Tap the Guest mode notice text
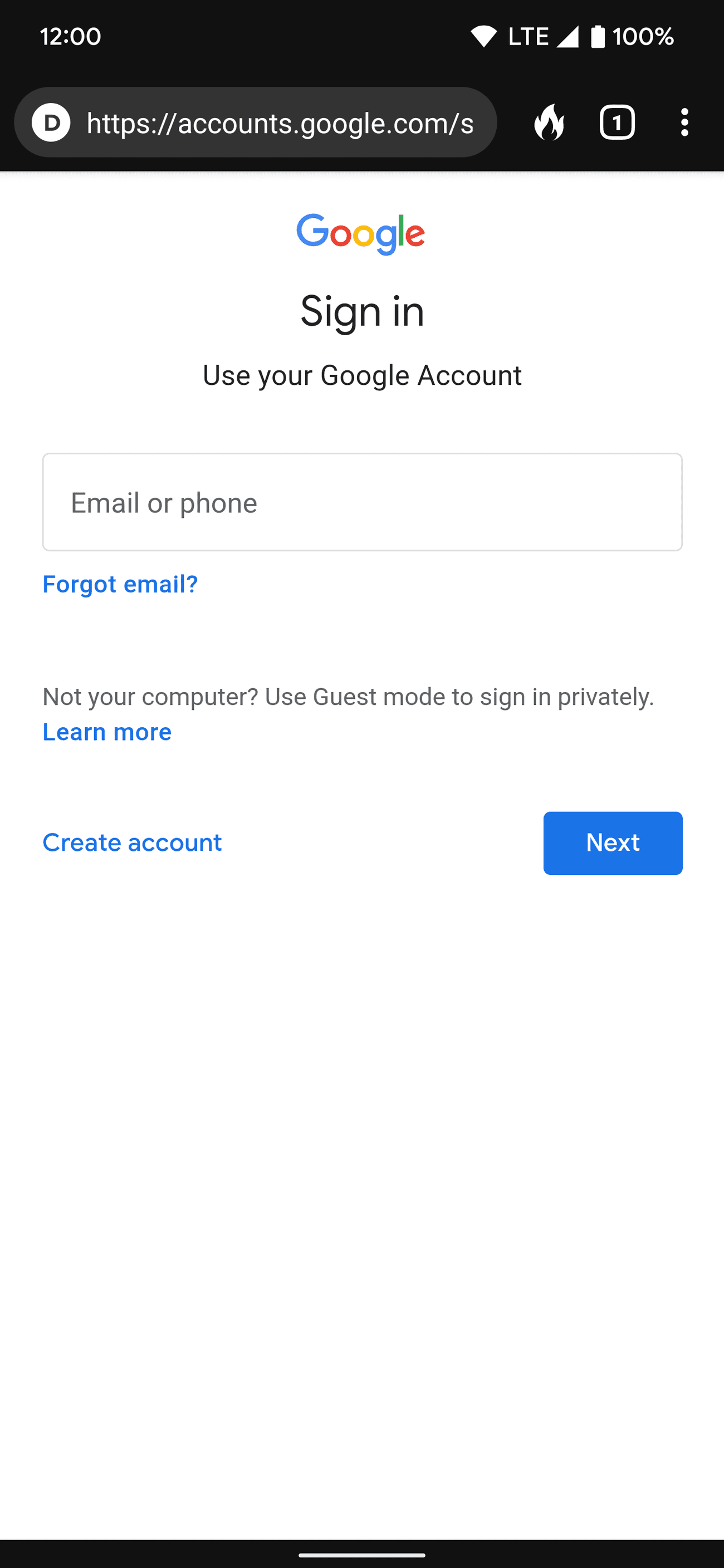The image size is (724, 1568). [x=348, y=697]
